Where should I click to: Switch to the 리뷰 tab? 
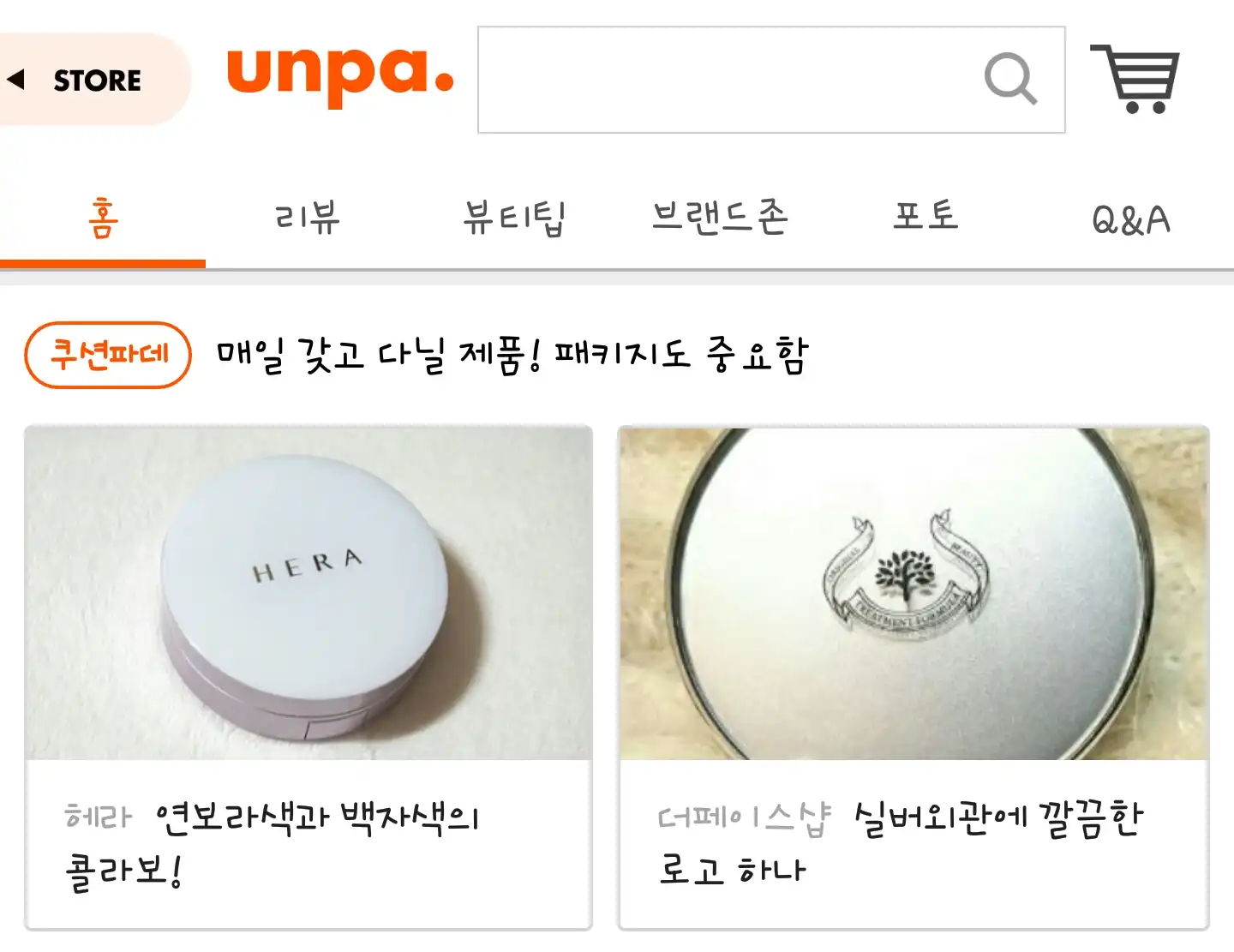tap(308, 219)
